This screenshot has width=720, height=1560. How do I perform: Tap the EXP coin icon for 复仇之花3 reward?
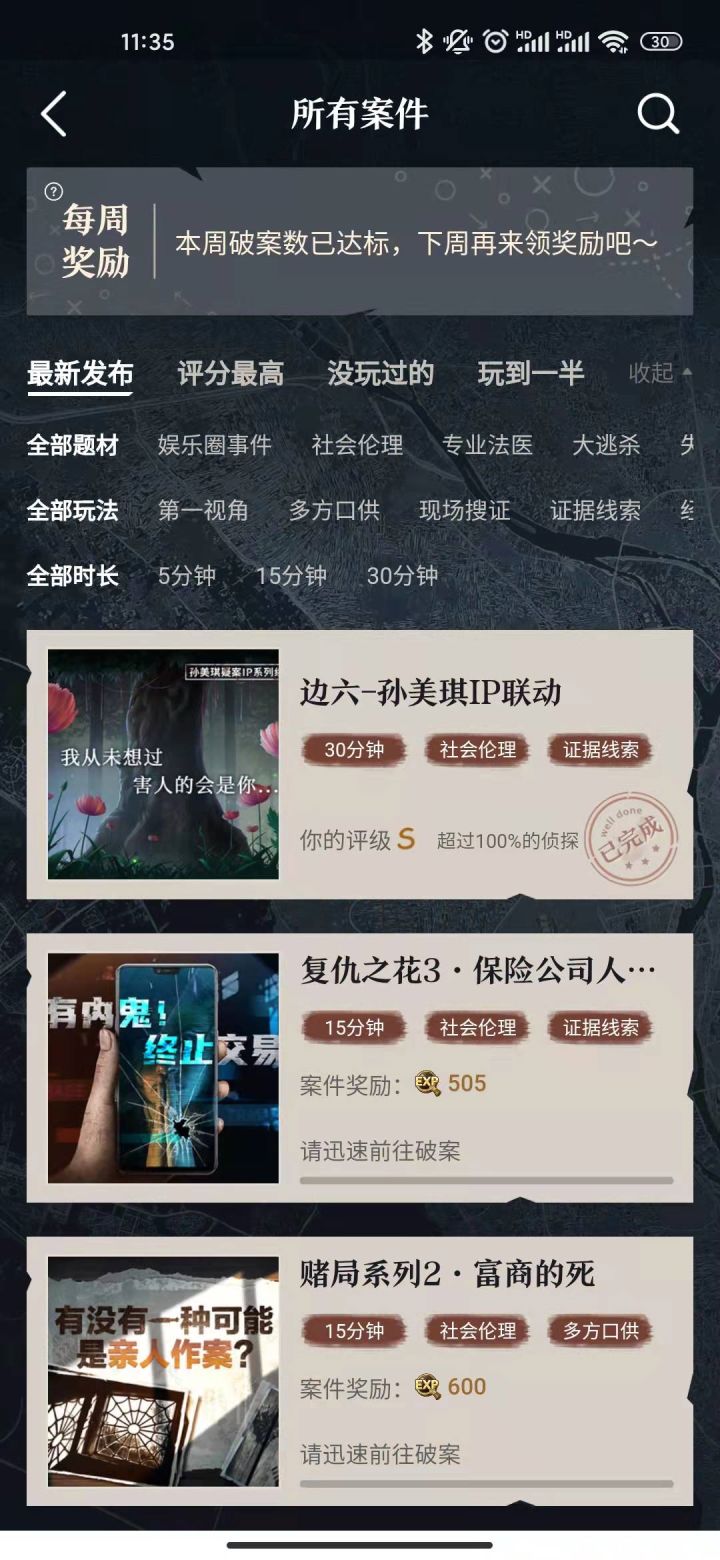[x=427, y=1082]
